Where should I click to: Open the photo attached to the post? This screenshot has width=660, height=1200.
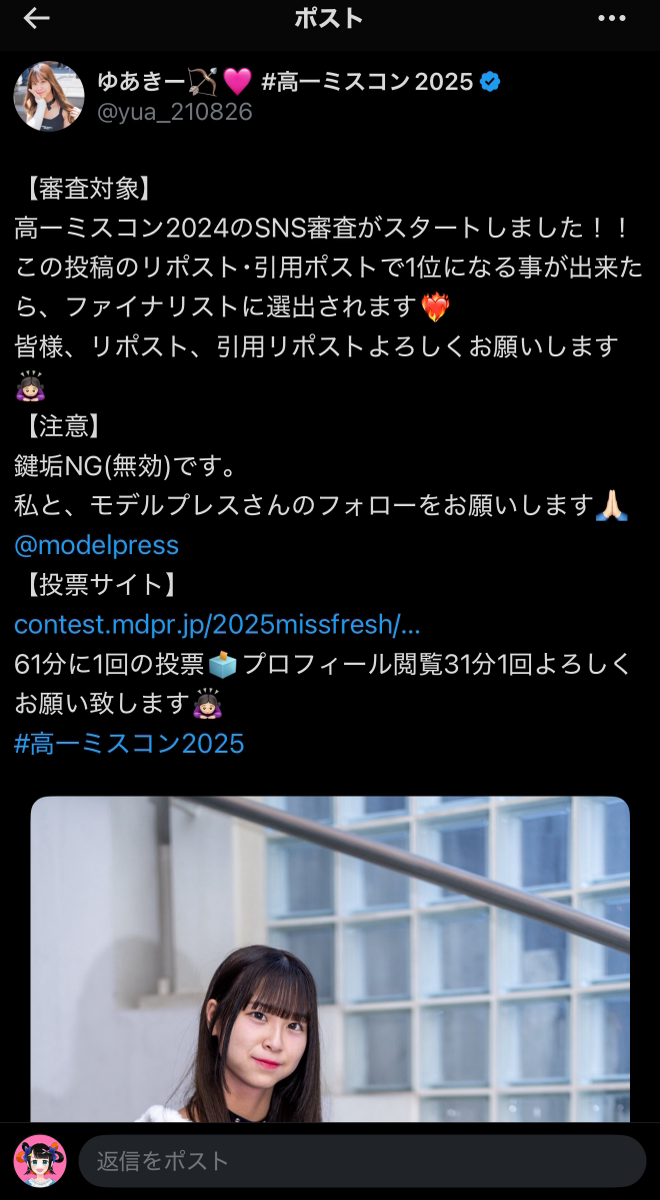coord(330,960)
